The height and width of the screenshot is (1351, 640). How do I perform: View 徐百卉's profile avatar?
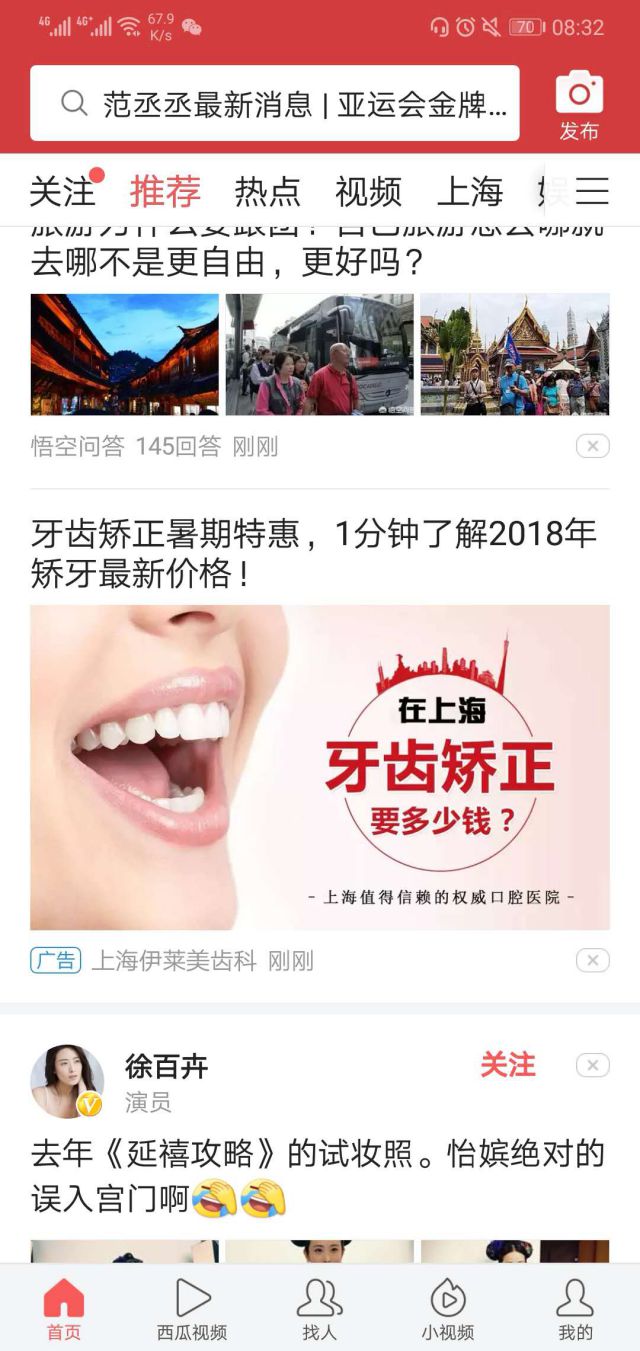point(67,1081)
